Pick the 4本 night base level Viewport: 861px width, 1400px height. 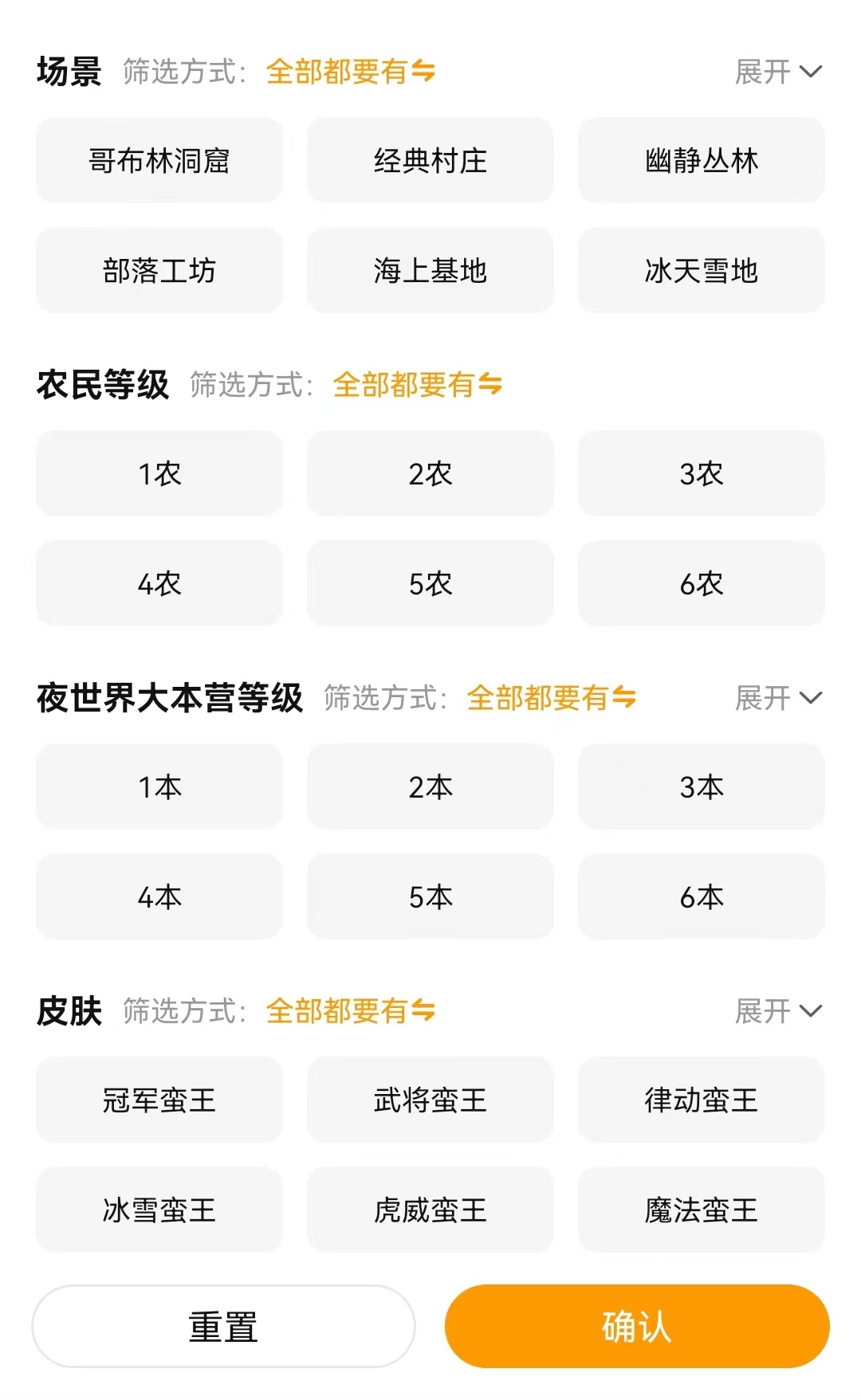coord(159,896)
